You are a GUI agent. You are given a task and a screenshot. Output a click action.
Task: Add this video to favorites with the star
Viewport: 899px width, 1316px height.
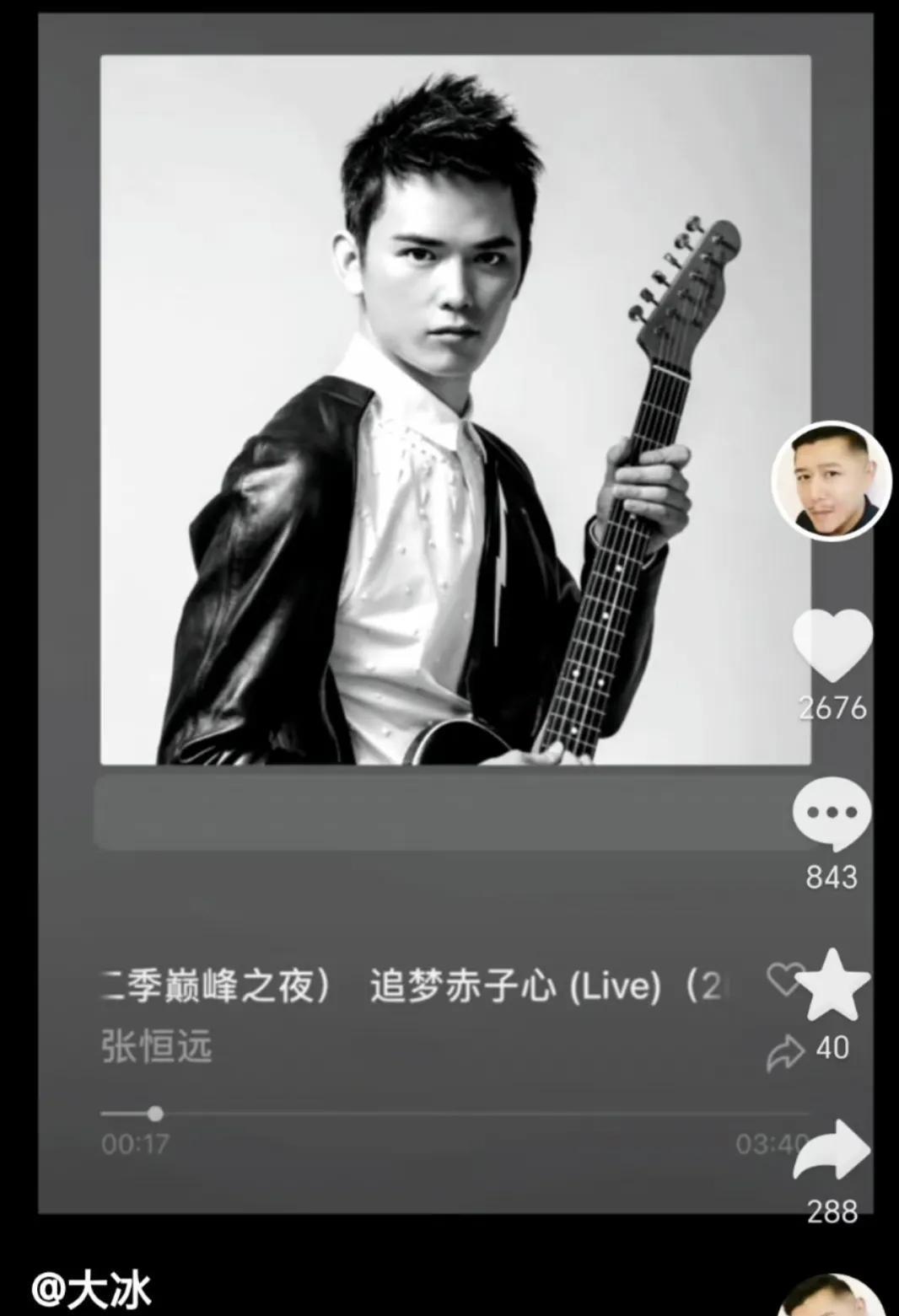[832, 985]
